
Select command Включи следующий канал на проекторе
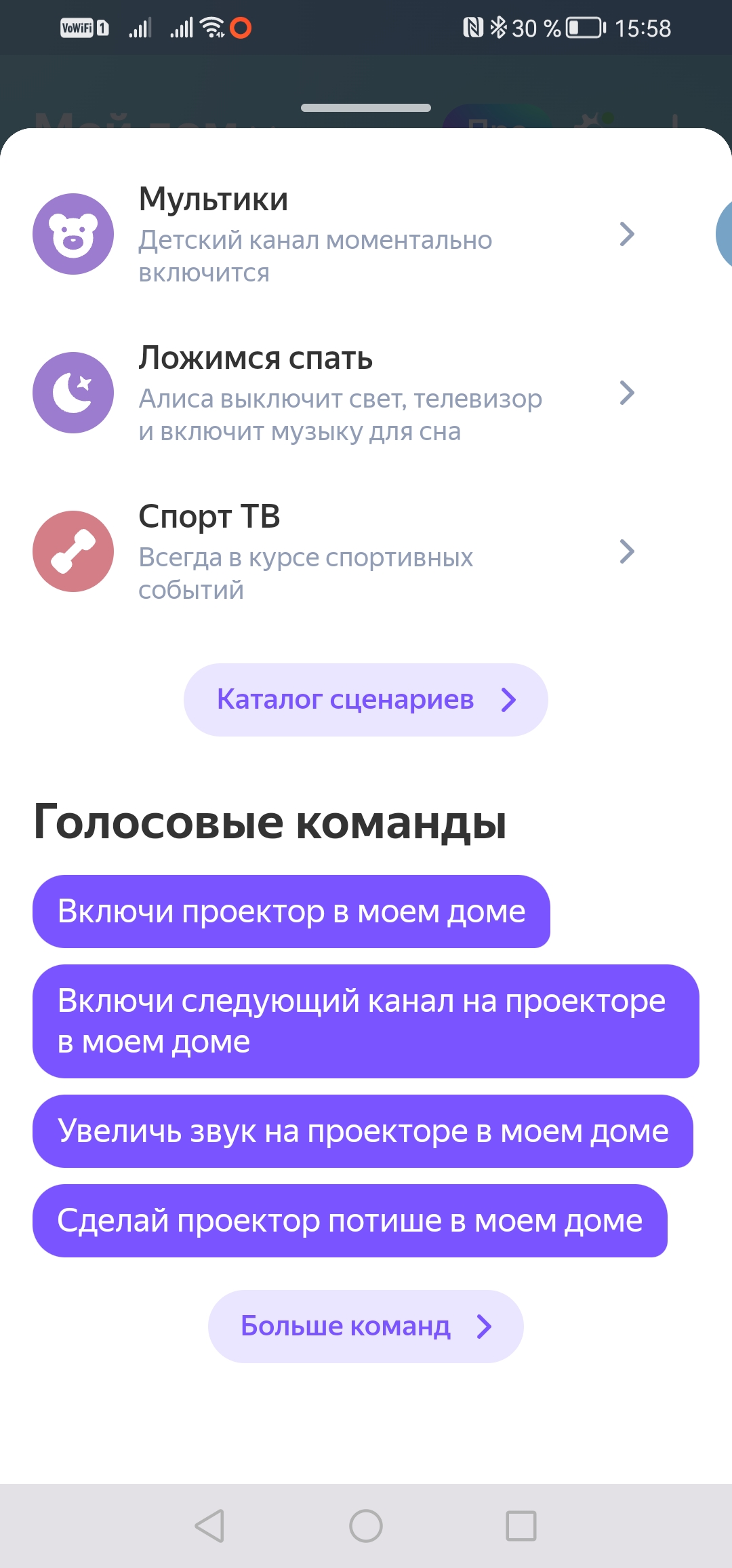click(365, 1021)
